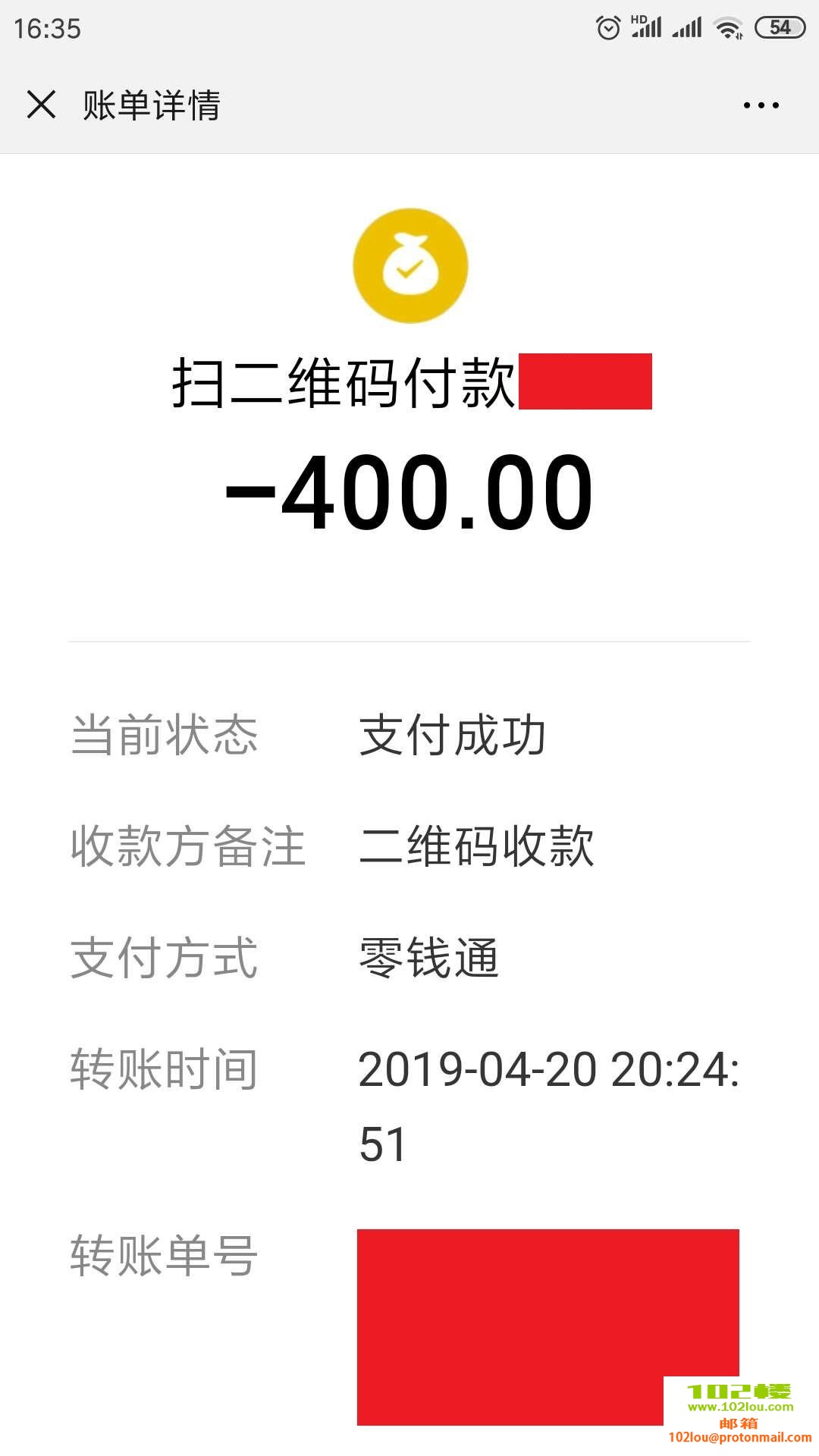Screen dimensions: 819x1456
Task: Open the three-dot overflow menu
Action: click(761, 105)
